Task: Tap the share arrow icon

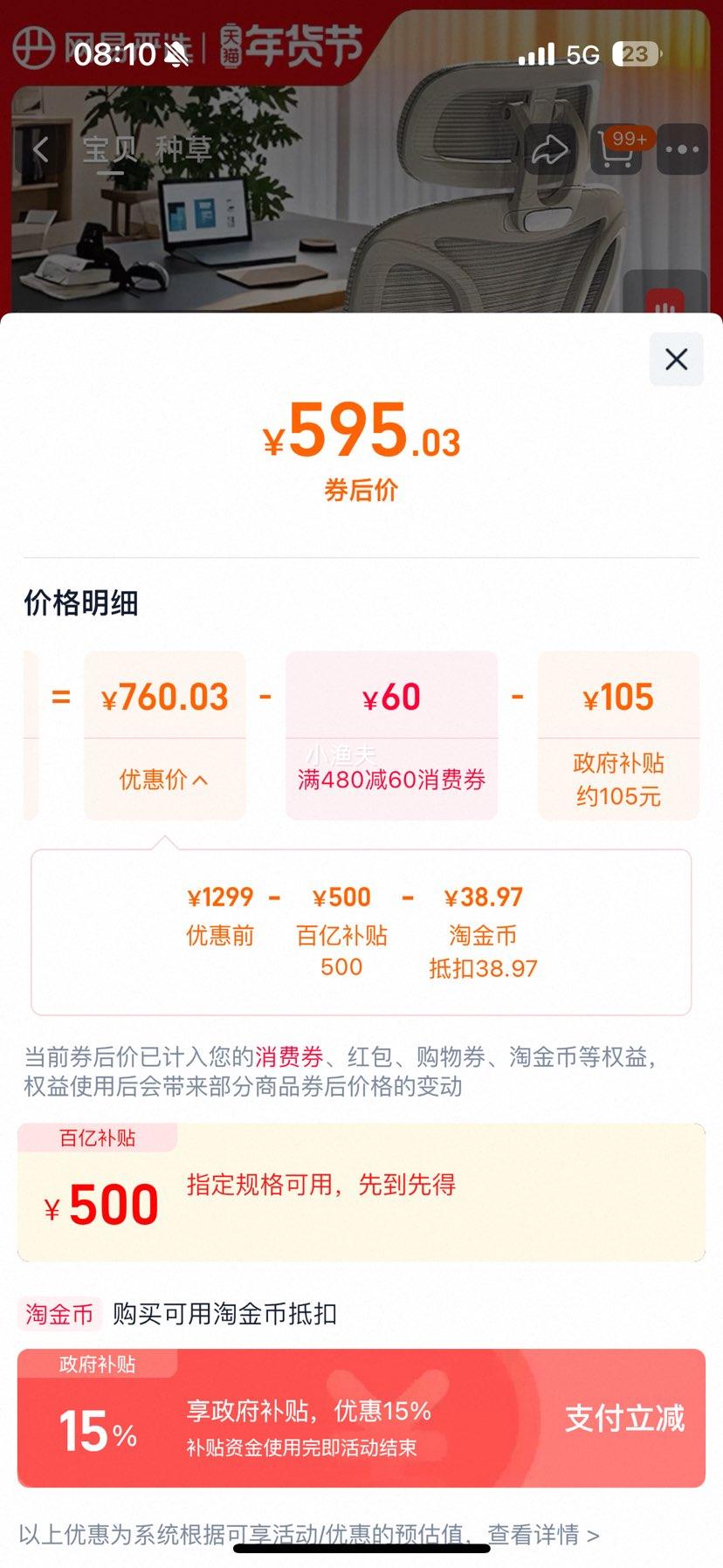Action: (x=550, y=148)
